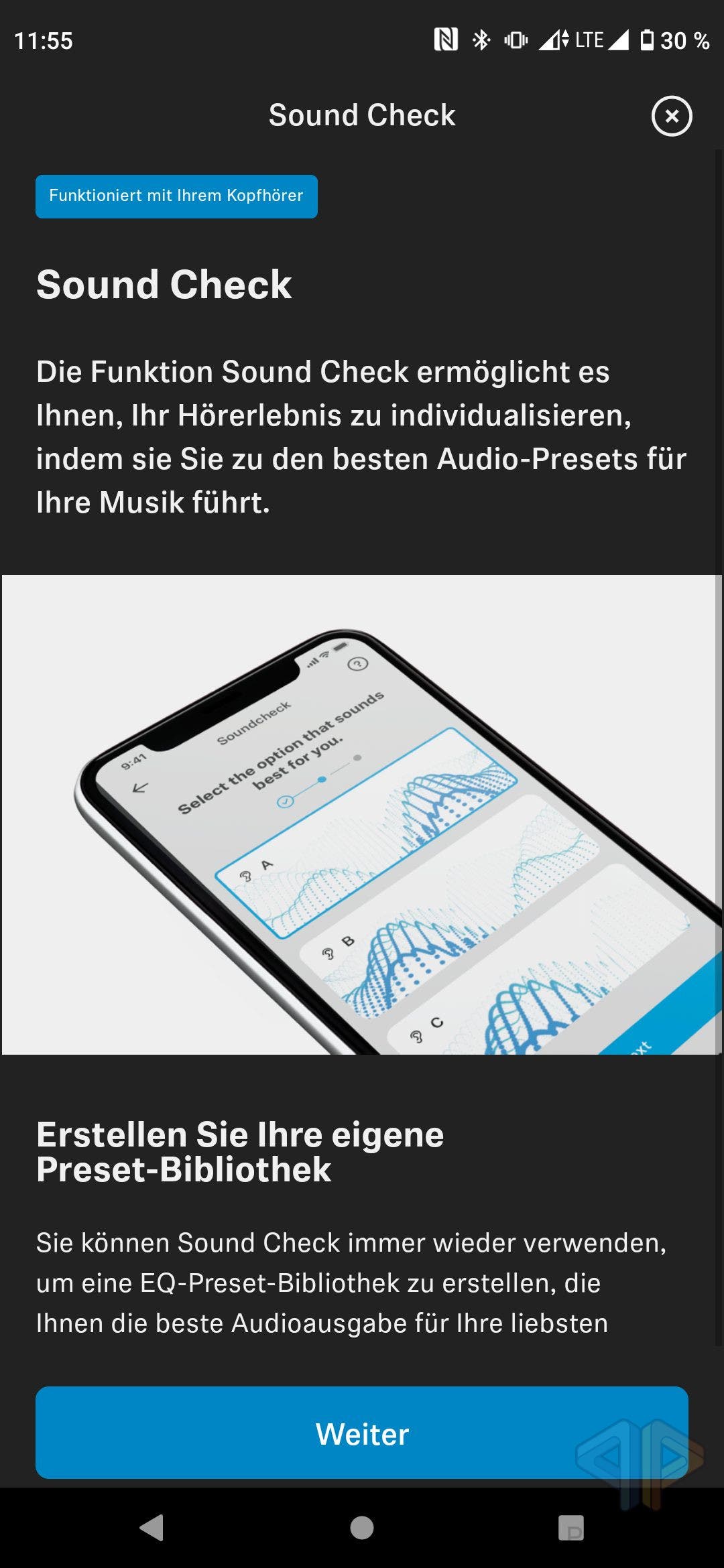Screen dimensions: 724x1568
Task: Close the Sound Check screen
Action: click(672, 116)
